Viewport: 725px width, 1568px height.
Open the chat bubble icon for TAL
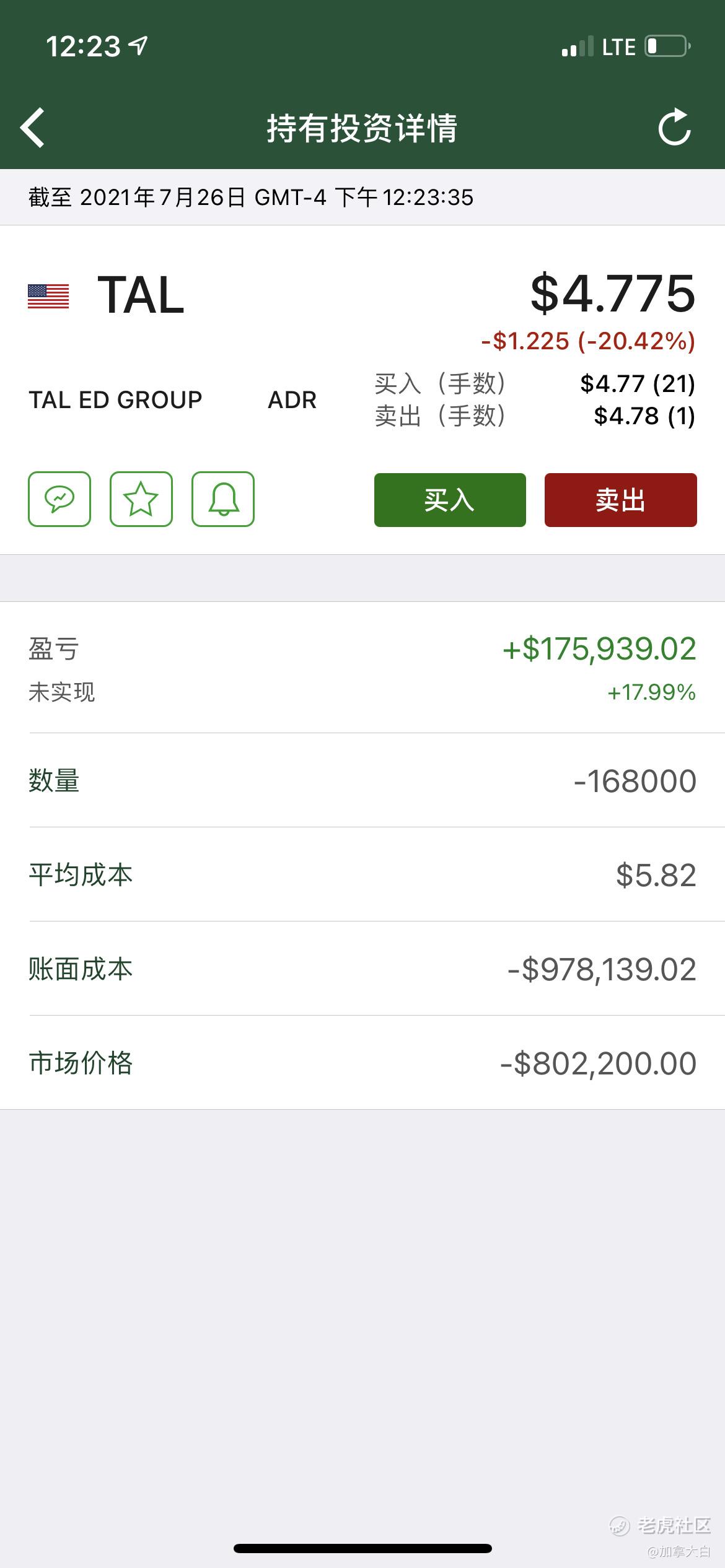[x=59, y=499]
